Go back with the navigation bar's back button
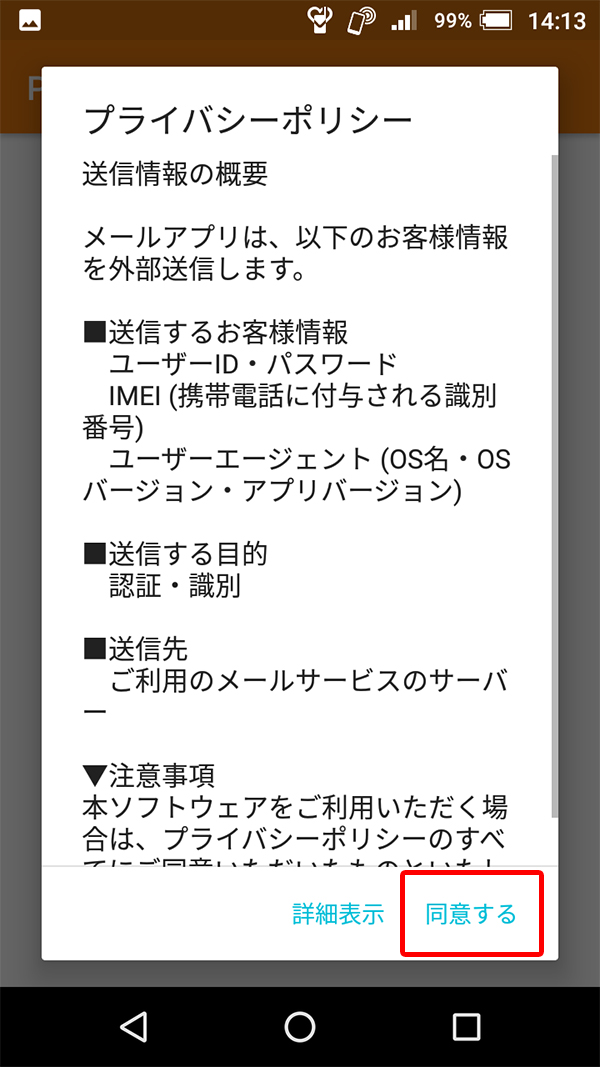 pyautogui.click(x=133, y=1026)
